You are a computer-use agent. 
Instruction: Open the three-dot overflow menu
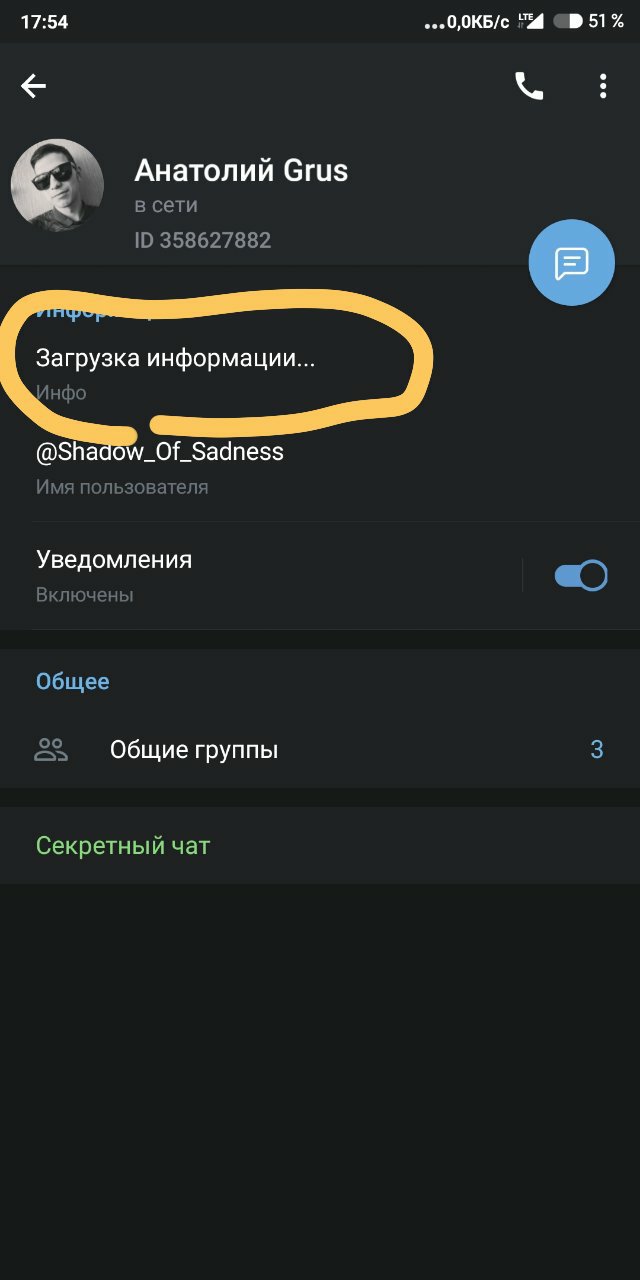point(603,86)
